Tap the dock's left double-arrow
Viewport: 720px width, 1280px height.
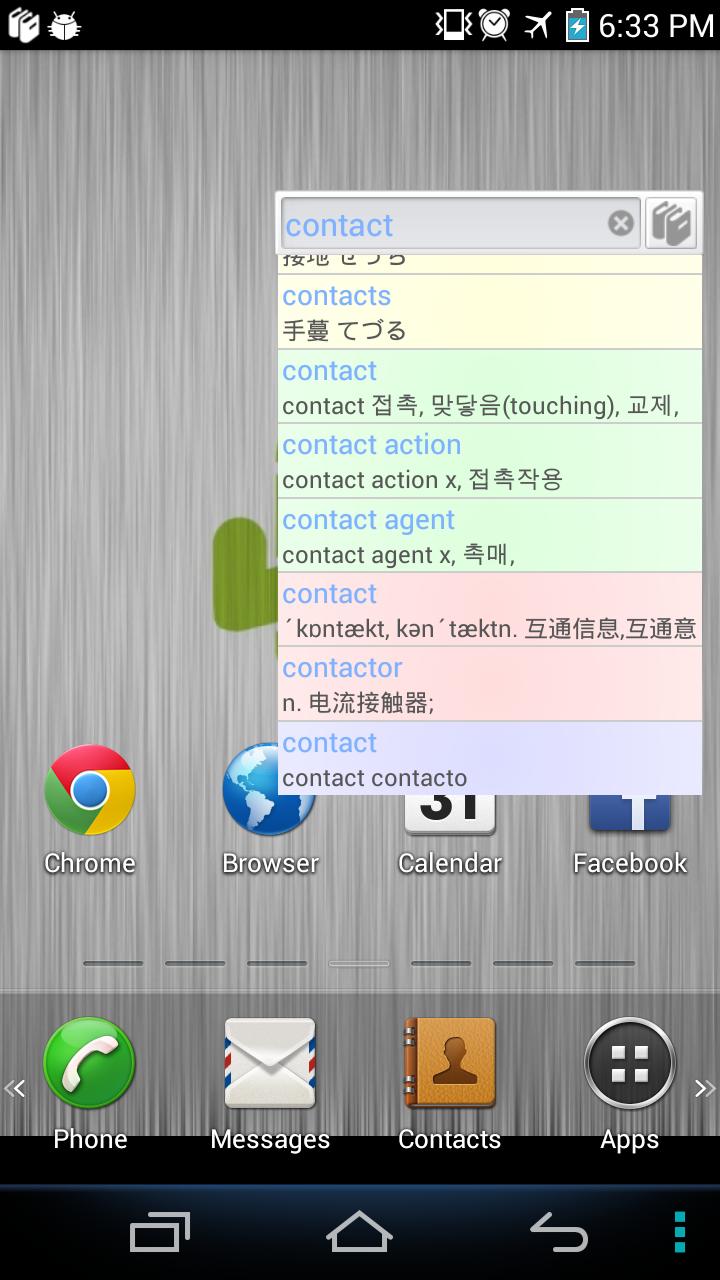point(15,1089)
